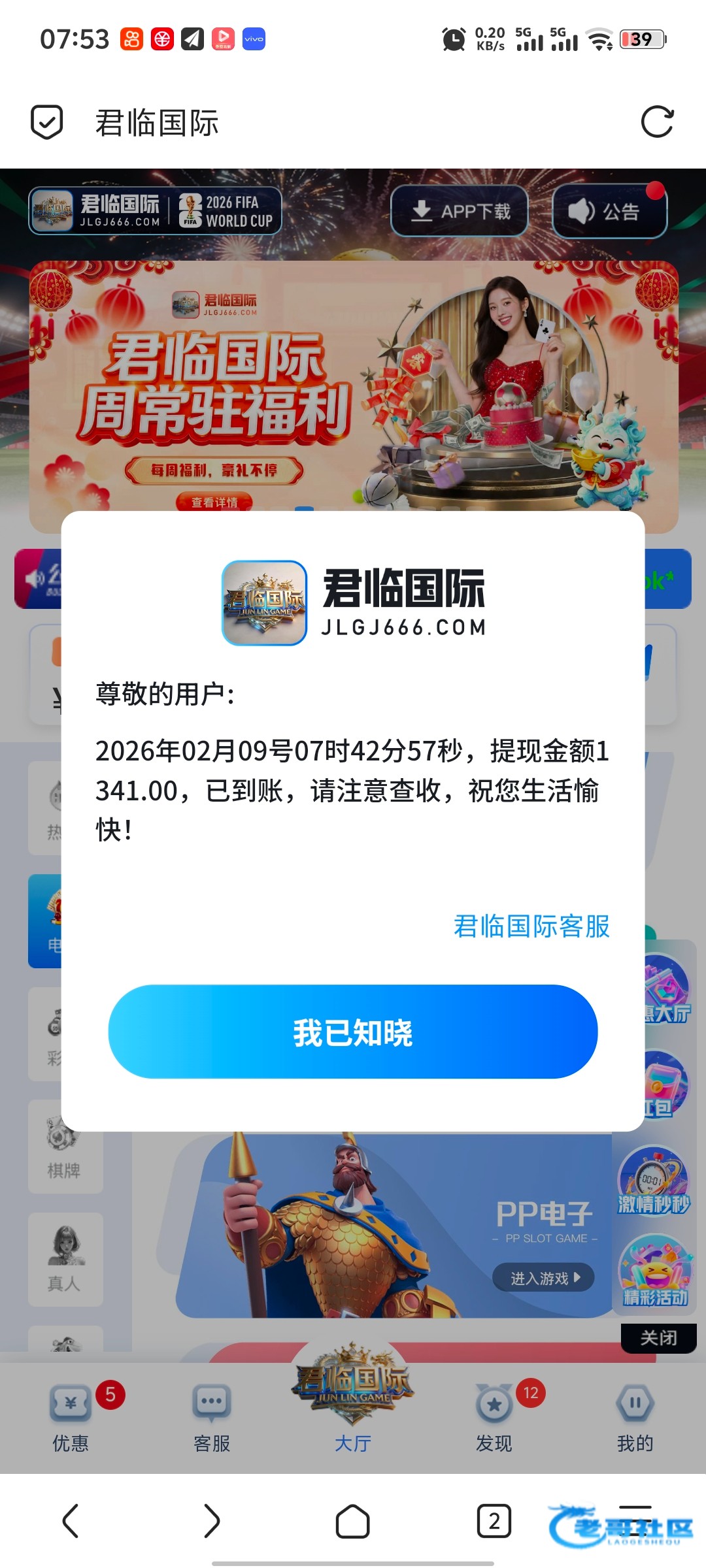Open the 君临国际客服 link
Viewport: 706px width, 1568px height.
tap(531, 926)
